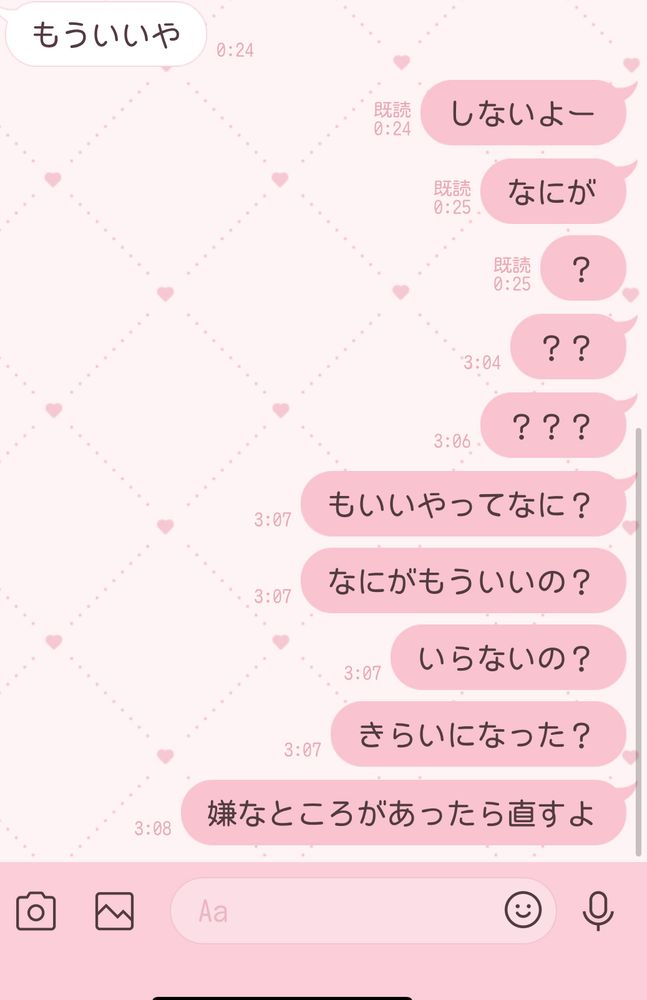Open the photo gallery picker
The height and width of the screenshot is (1000, 647).
[x=115, y=911]
